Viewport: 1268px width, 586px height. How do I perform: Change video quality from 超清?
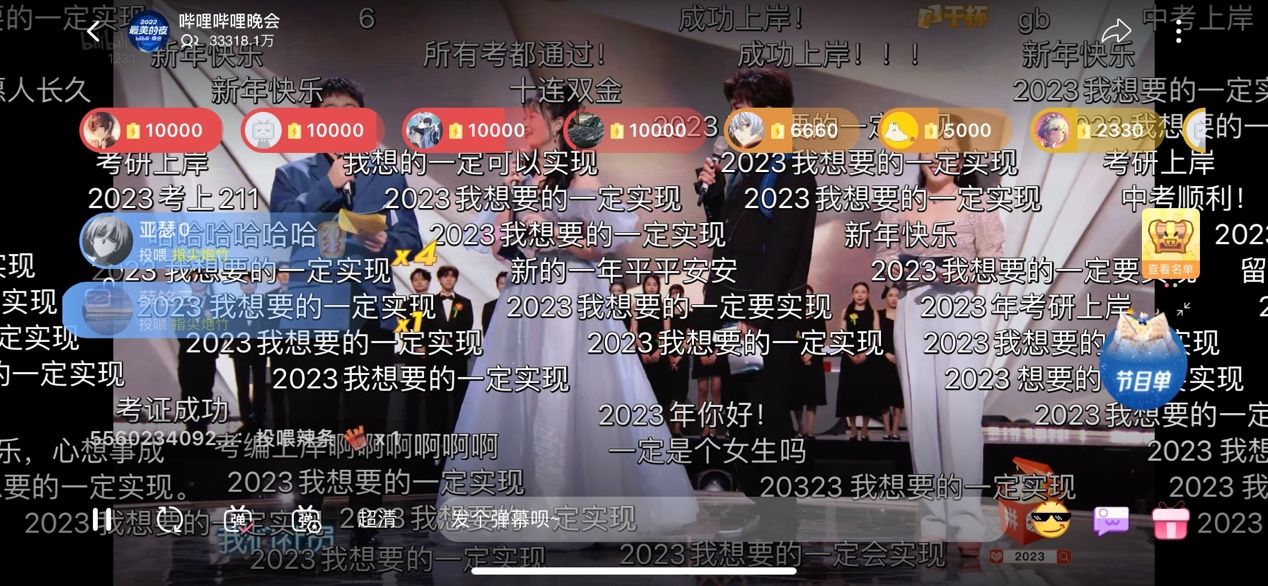click(x=376, y=518)
